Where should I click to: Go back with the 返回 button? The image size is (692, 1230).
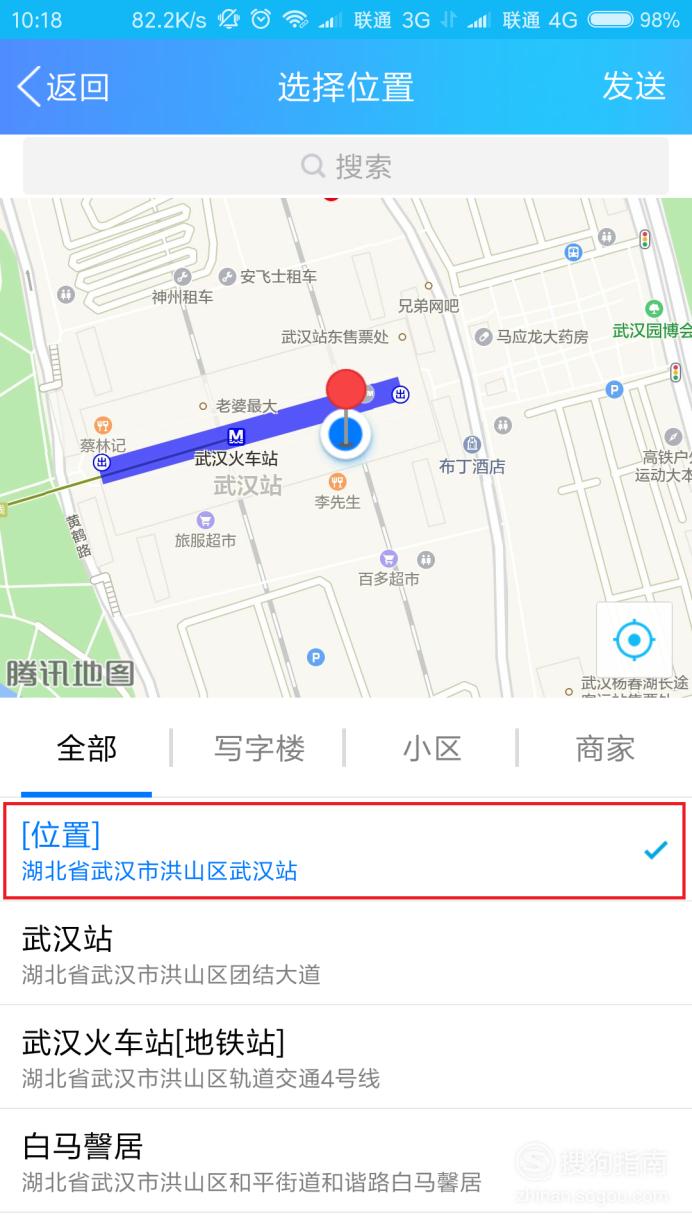click(63, 87)
